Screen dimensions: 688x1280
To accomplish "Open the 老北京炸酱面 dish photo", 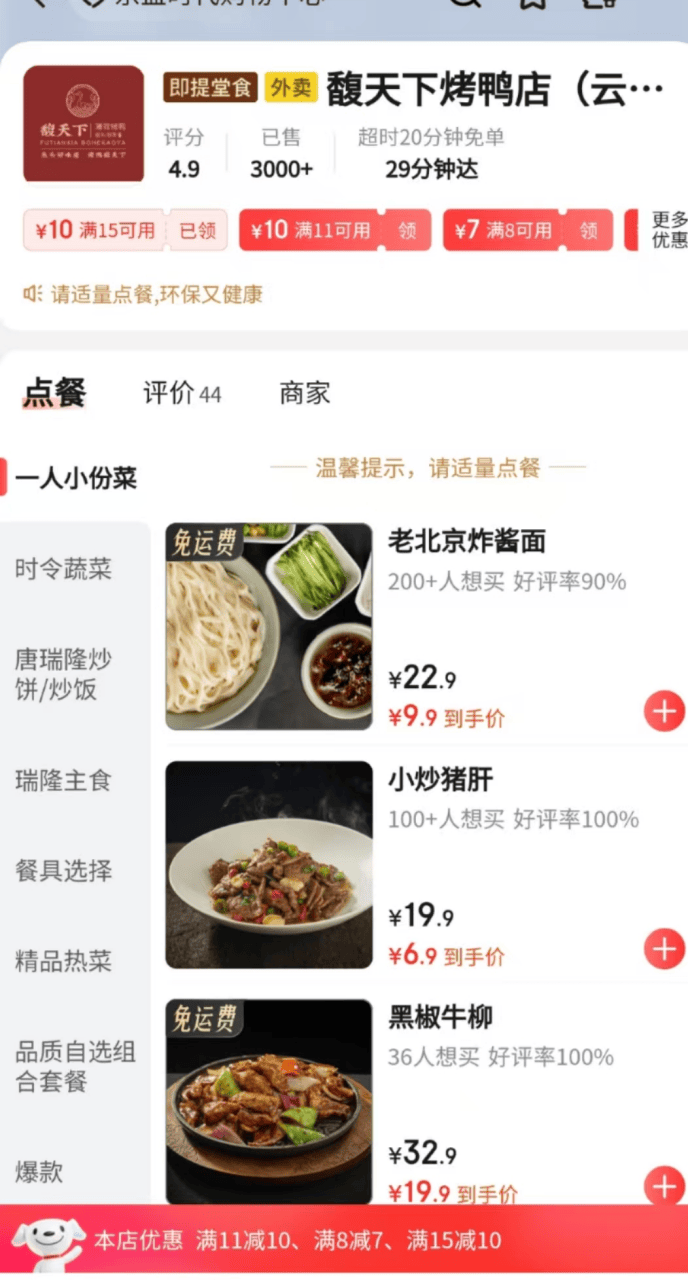I will (268, 626).
